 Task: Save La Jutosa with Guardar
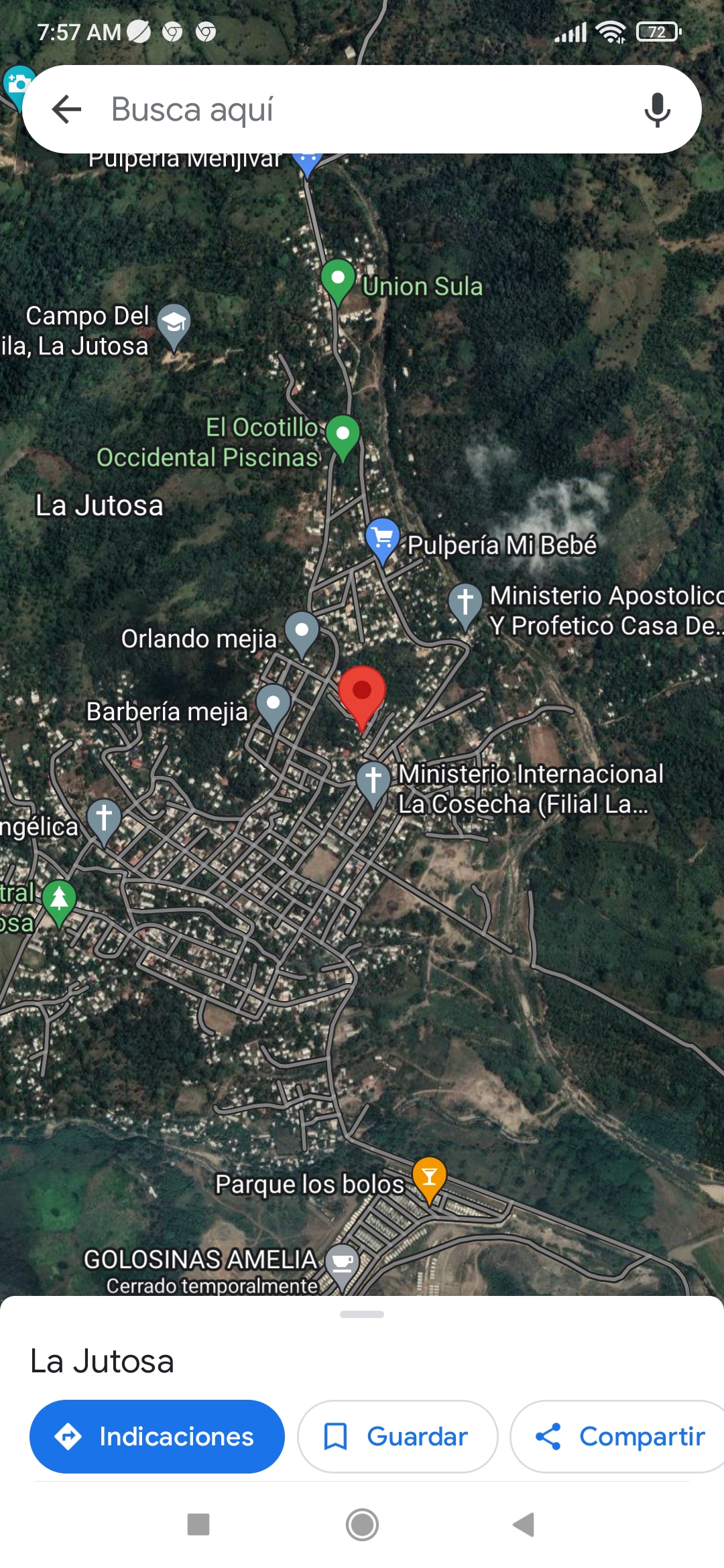pyautogui.click(x=398, y=1436)
